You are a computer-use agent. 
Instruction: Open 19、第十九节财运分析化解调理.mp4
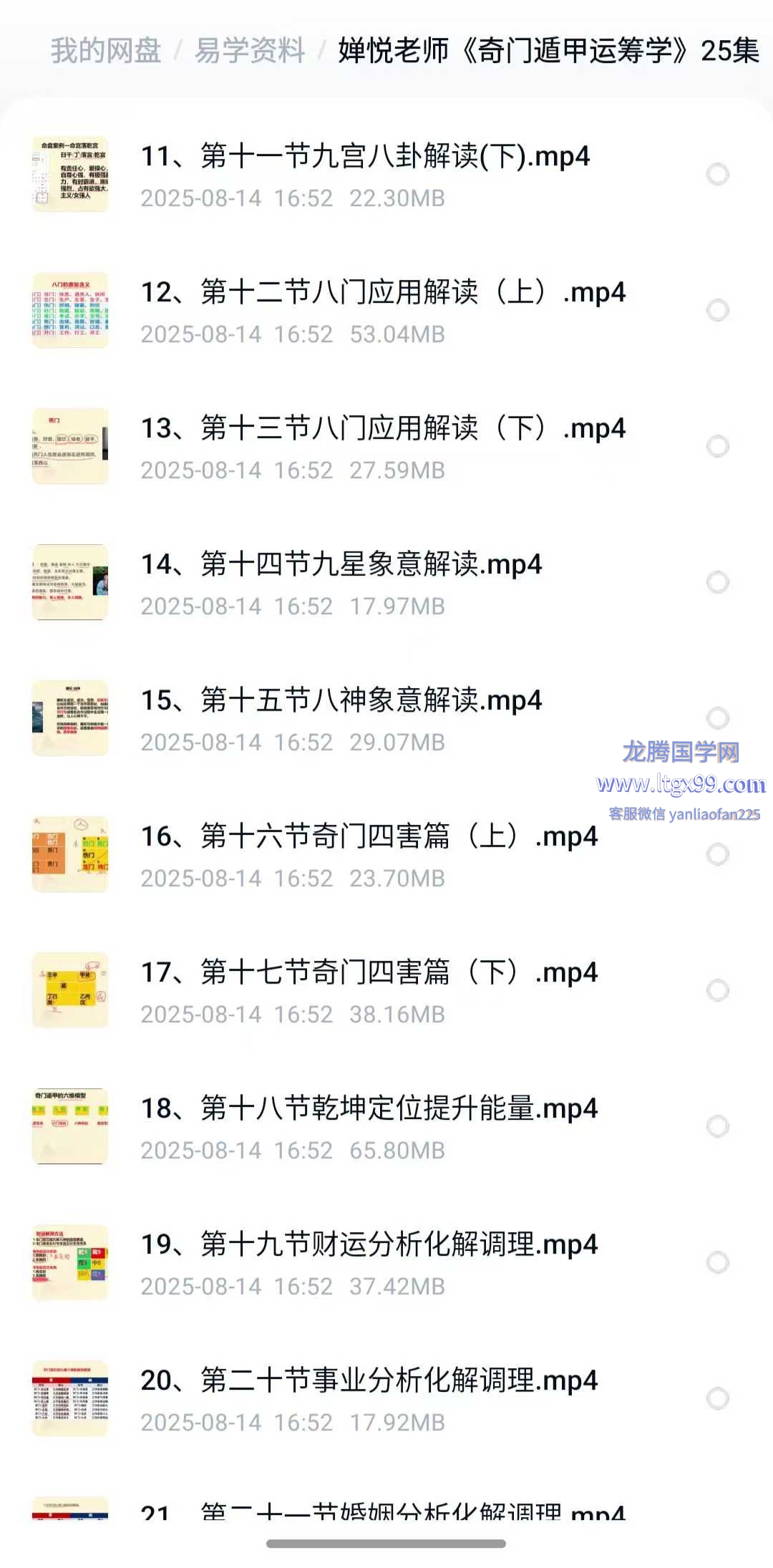pyautogui.click(x=369, y=1245)
